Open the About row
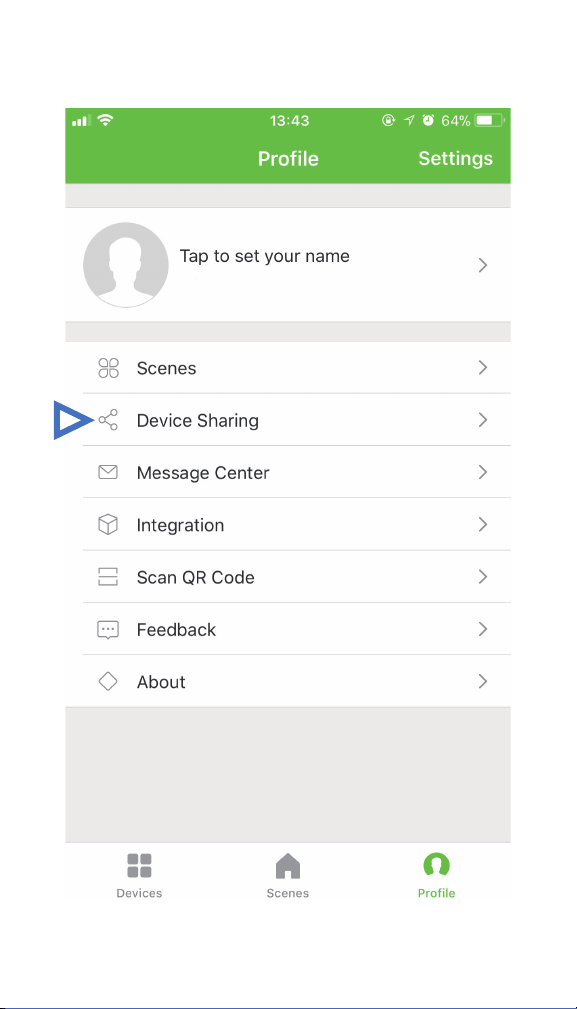The height and width of the screenshot is (1009, 577). 288,681
